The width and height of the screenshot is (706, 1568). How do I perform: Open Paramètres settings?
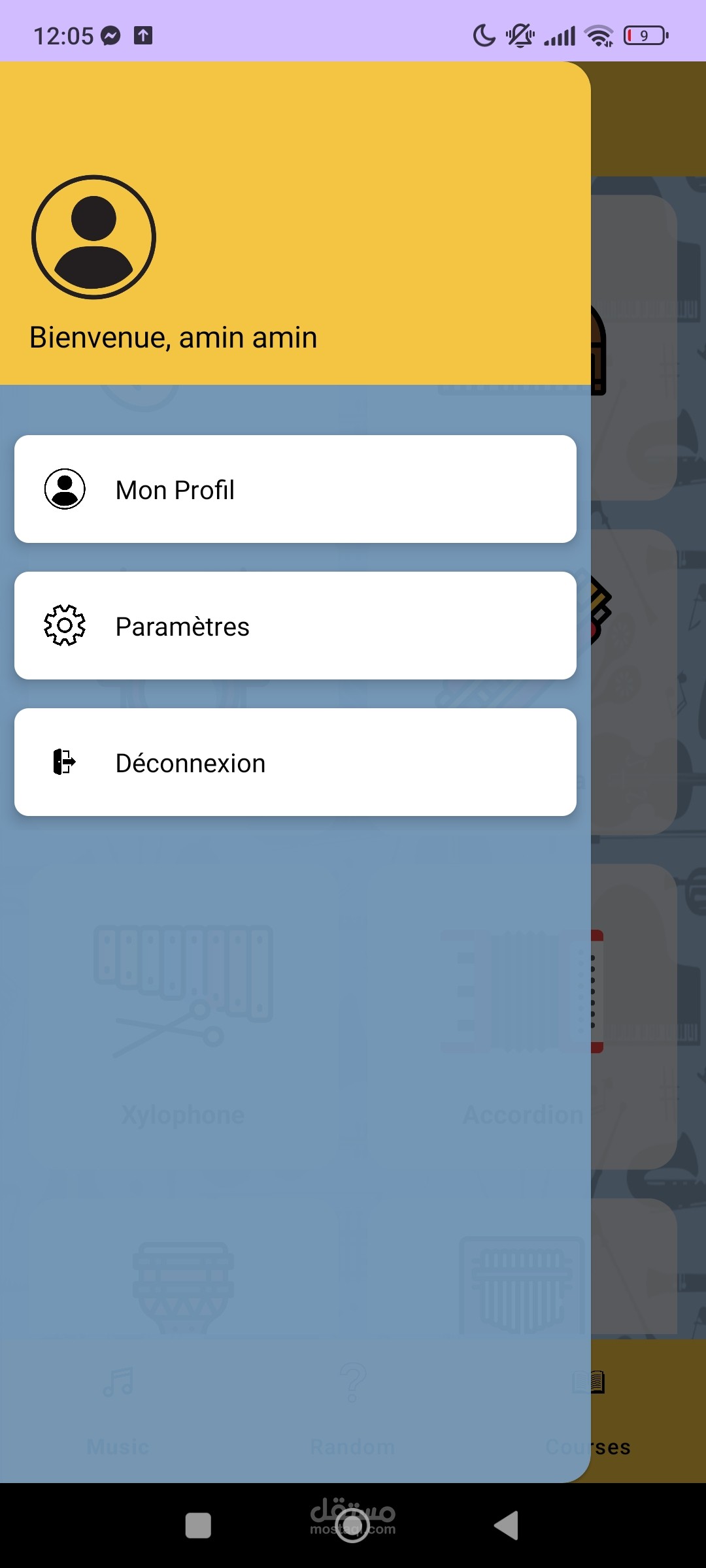pyautogui.click(x=295, y=625)
